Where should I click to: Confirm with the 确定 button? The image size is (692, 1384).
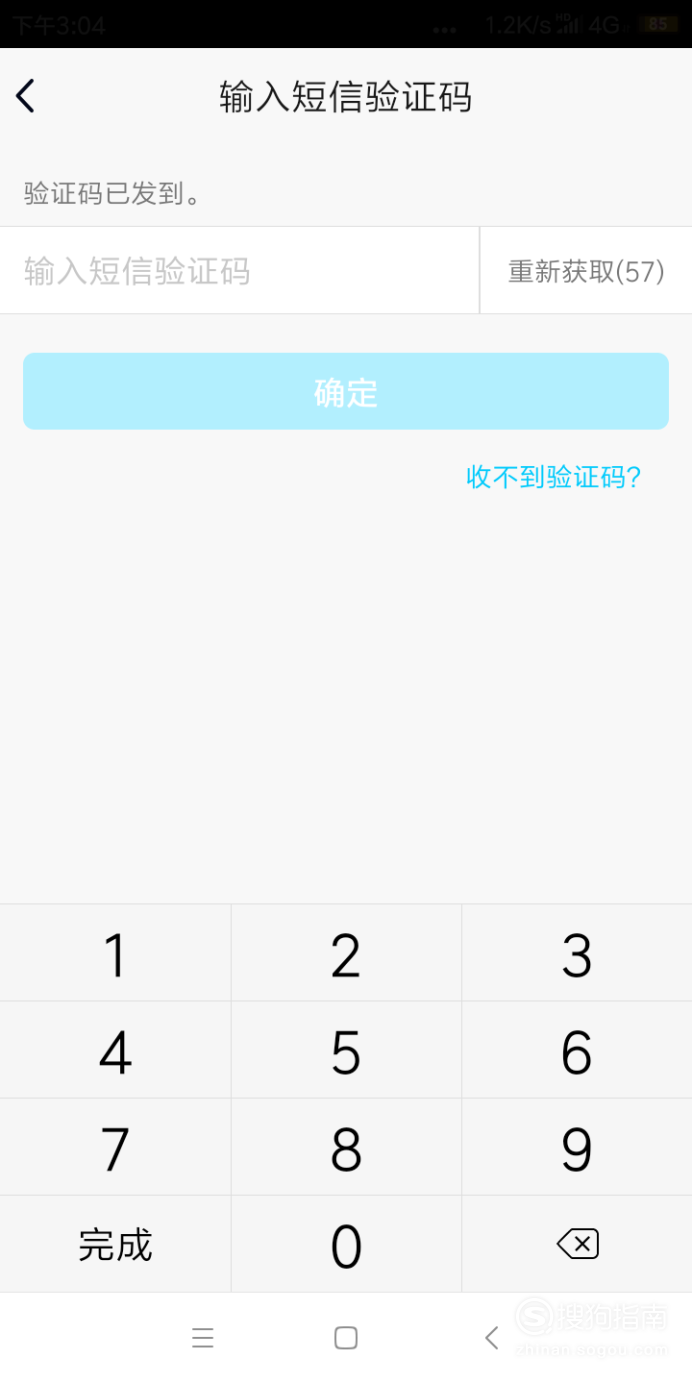(346, 391)
